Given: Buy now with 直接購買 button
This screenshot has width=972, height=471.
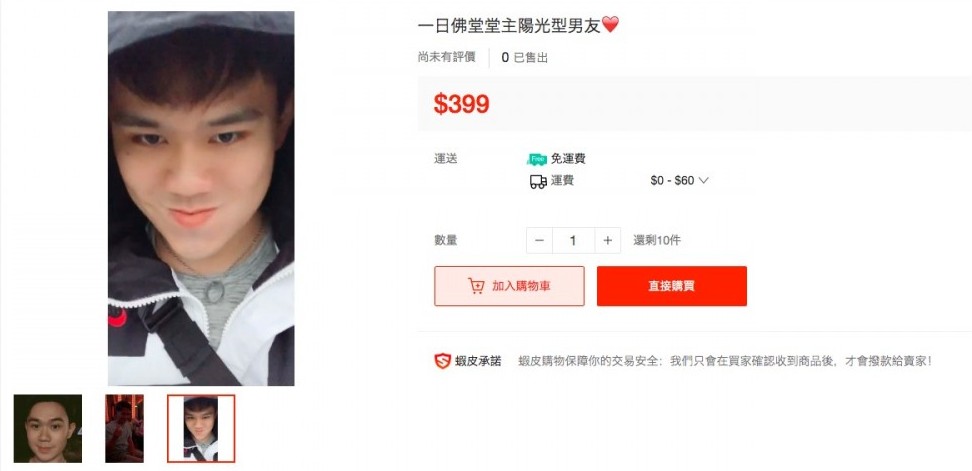Looking at the screenshot, I should click(x=671, y=286).
